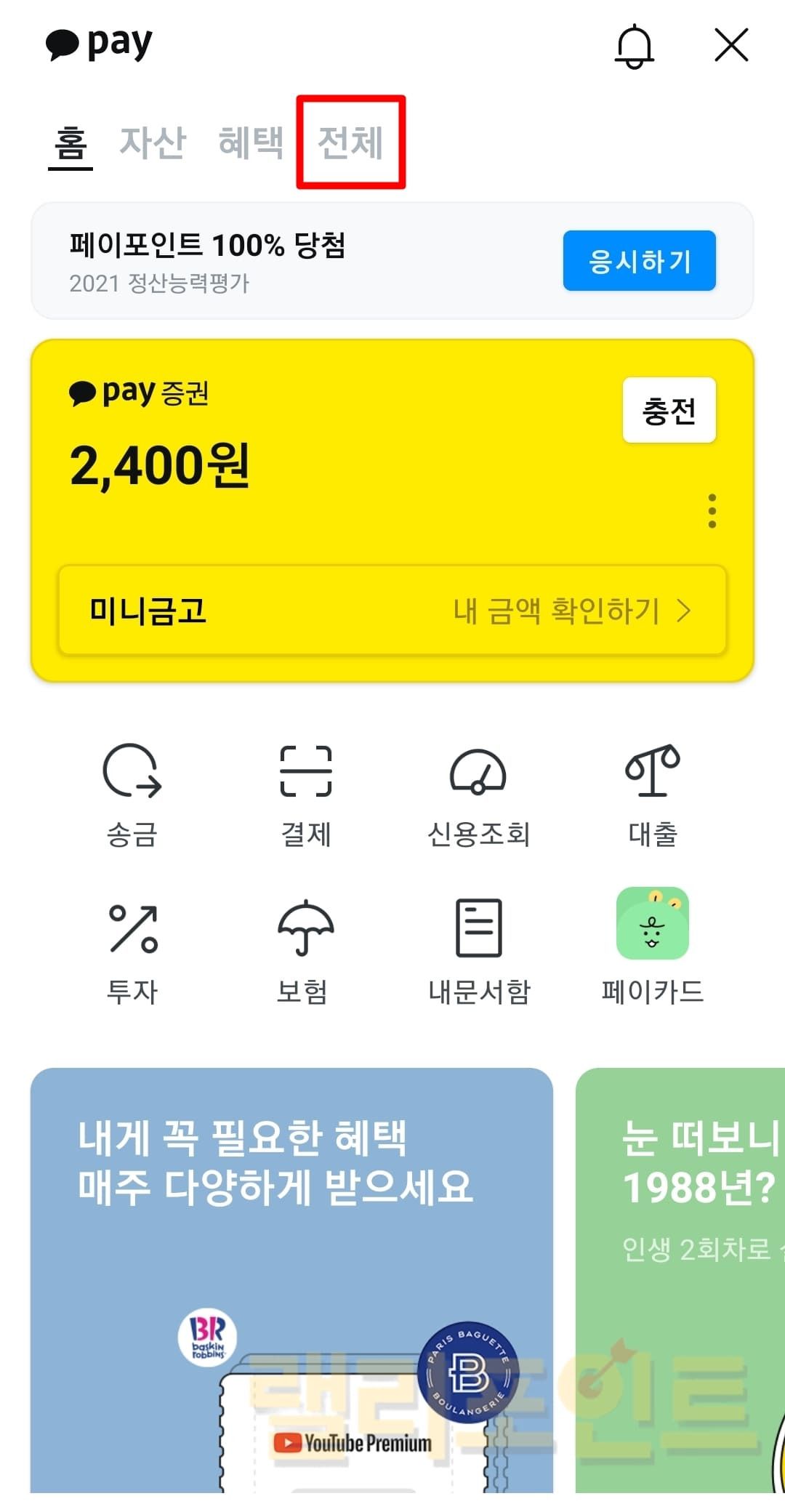Open 대출 loans
This screenshot has height=1512, width=785.
pos(652,796)
